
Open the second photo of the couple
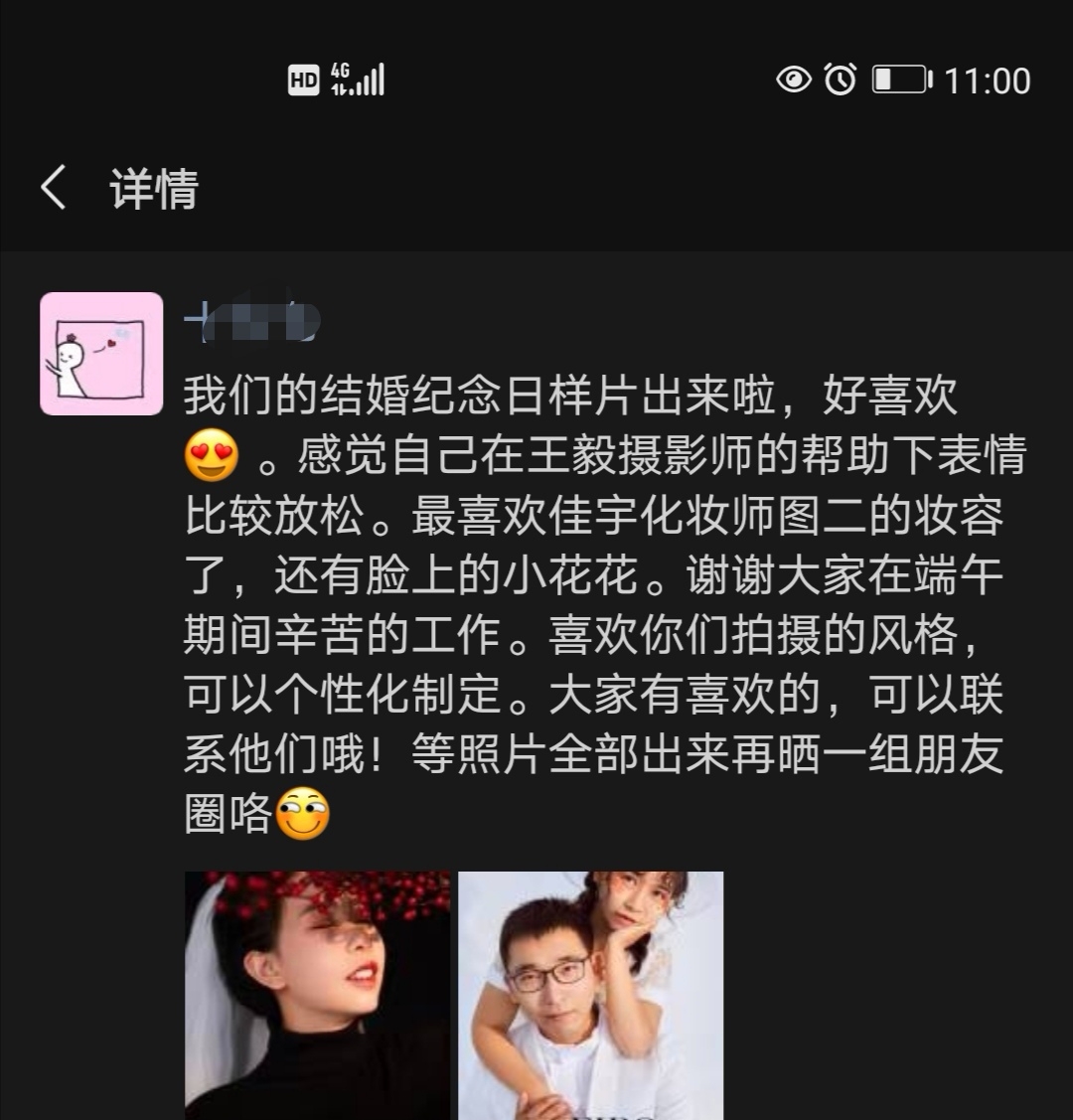click(590, 994)
